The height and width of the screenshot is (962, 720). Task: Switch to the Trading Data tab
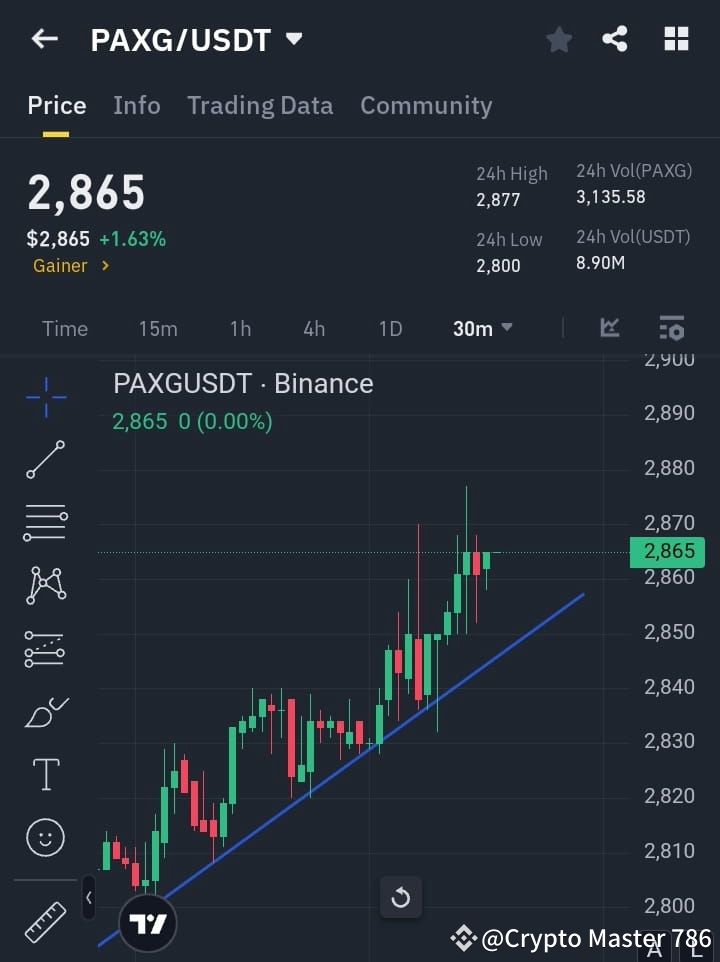coord(260,105)
